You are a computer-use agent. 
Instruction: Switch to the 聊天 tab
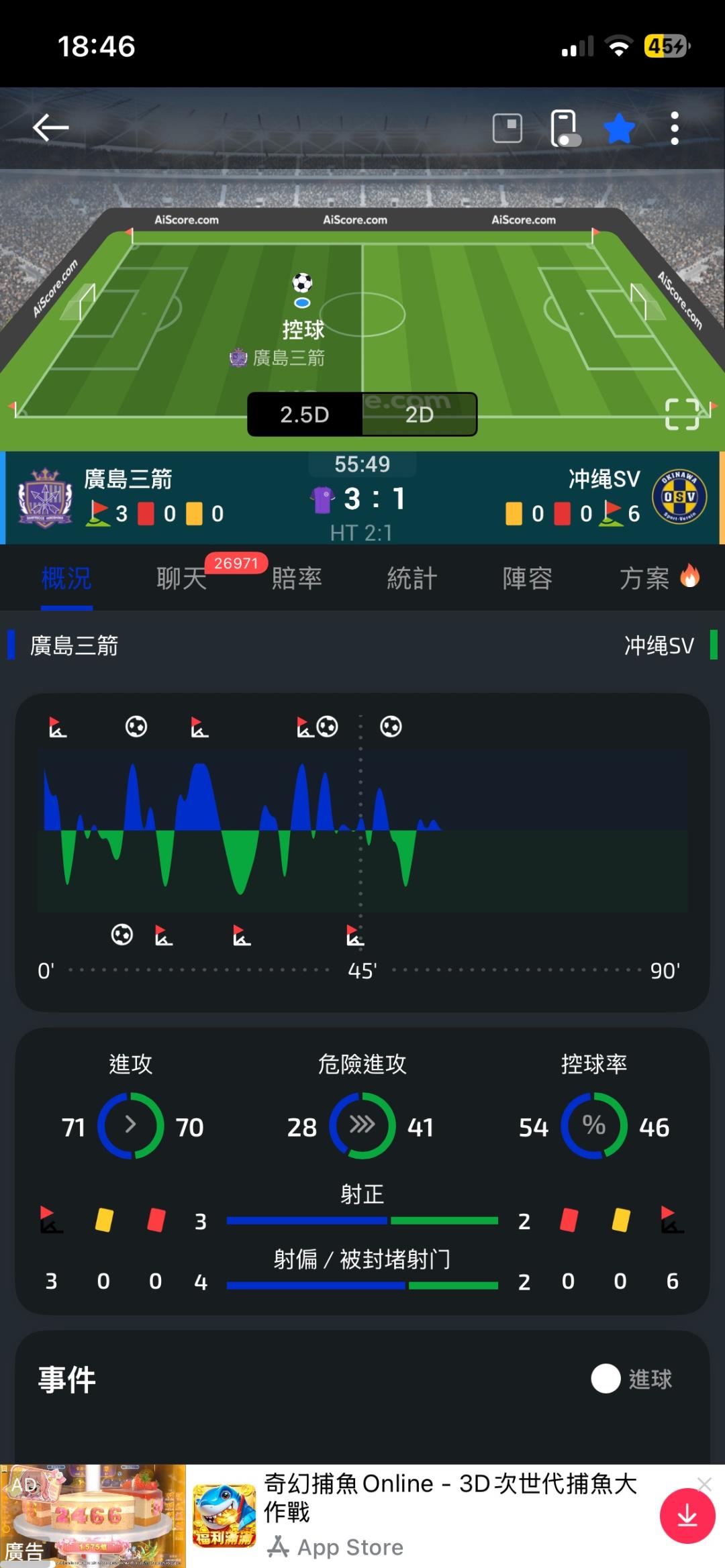click(x=181, y=578)
